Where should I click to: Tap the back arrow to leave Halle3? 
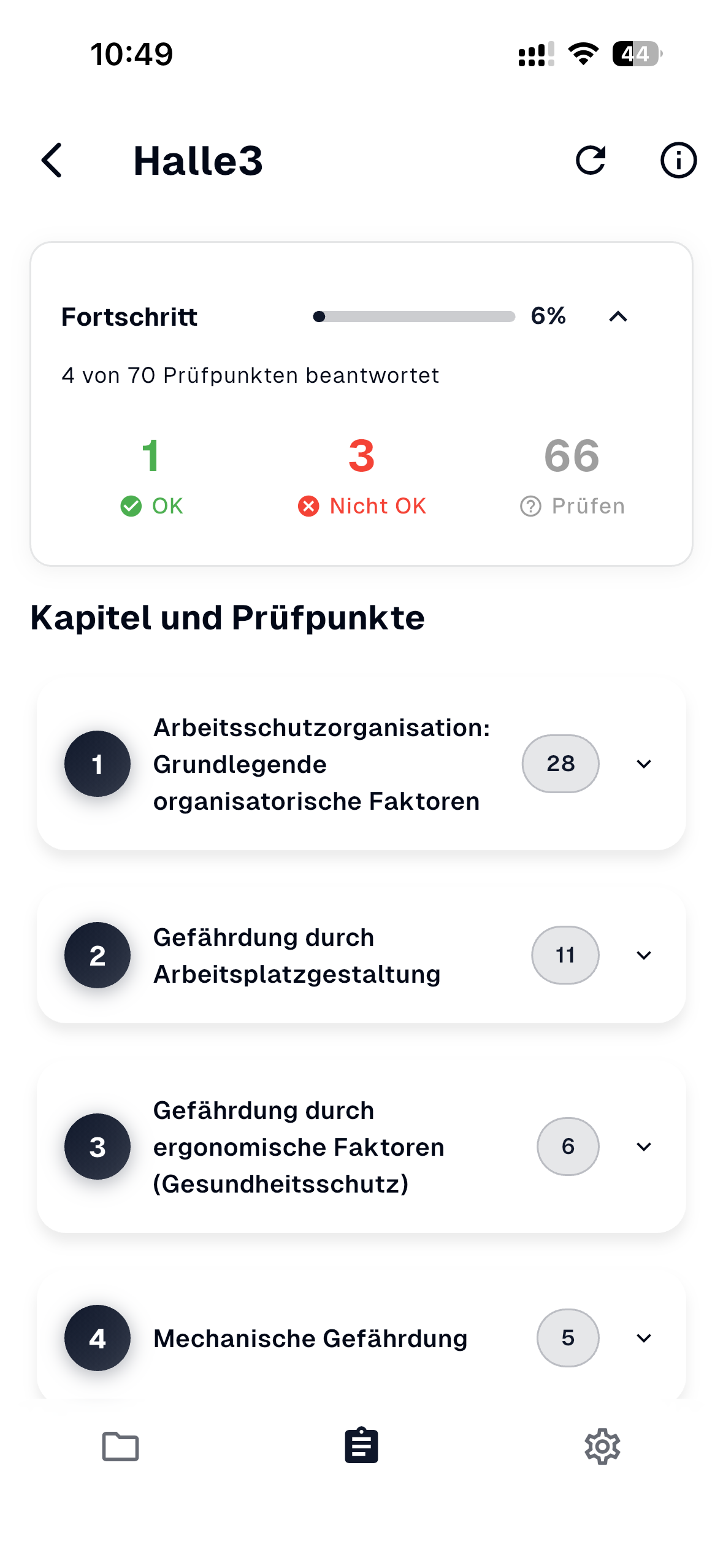pos(52,161)
